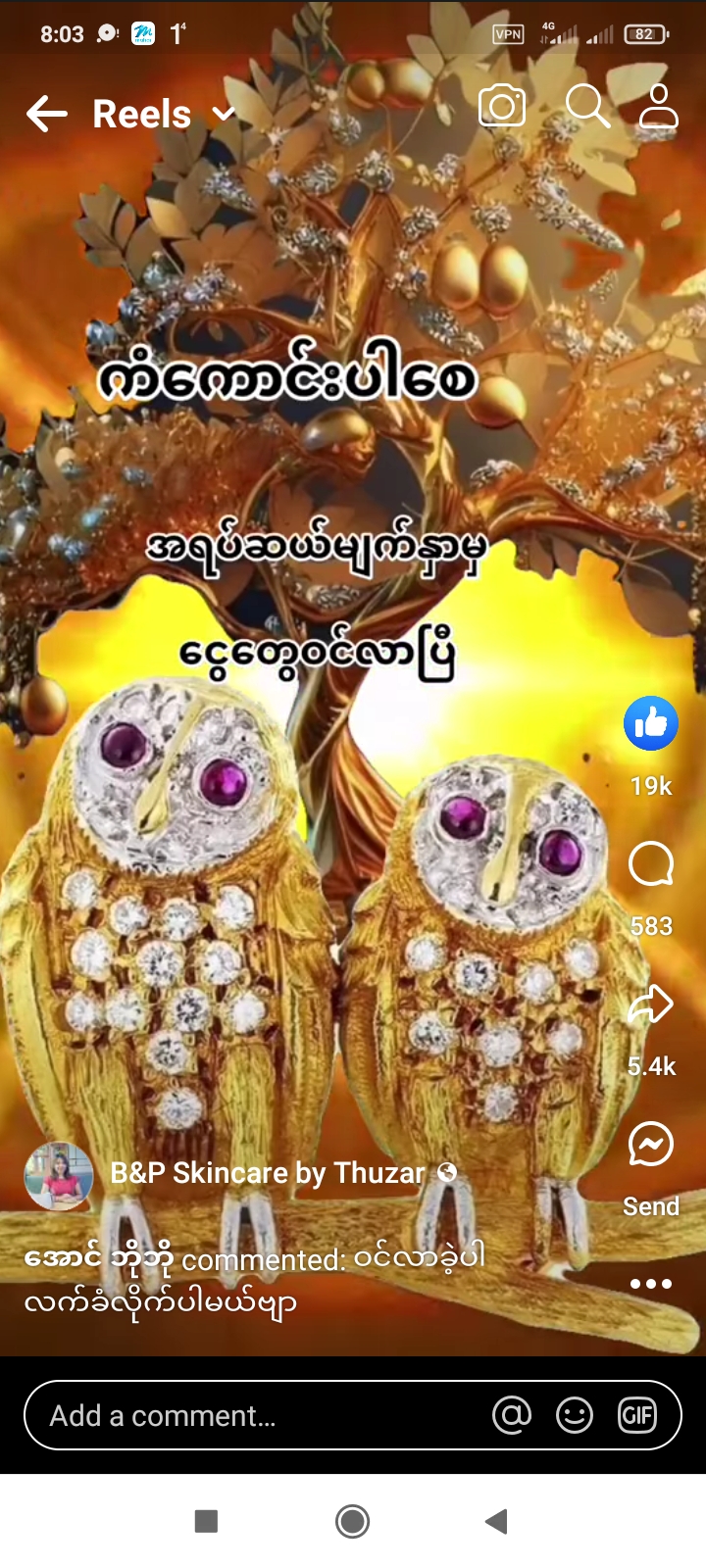This screenshot has width=706, height=1568.
Task: Share this reel
Action: click(x=651, y=1005)
